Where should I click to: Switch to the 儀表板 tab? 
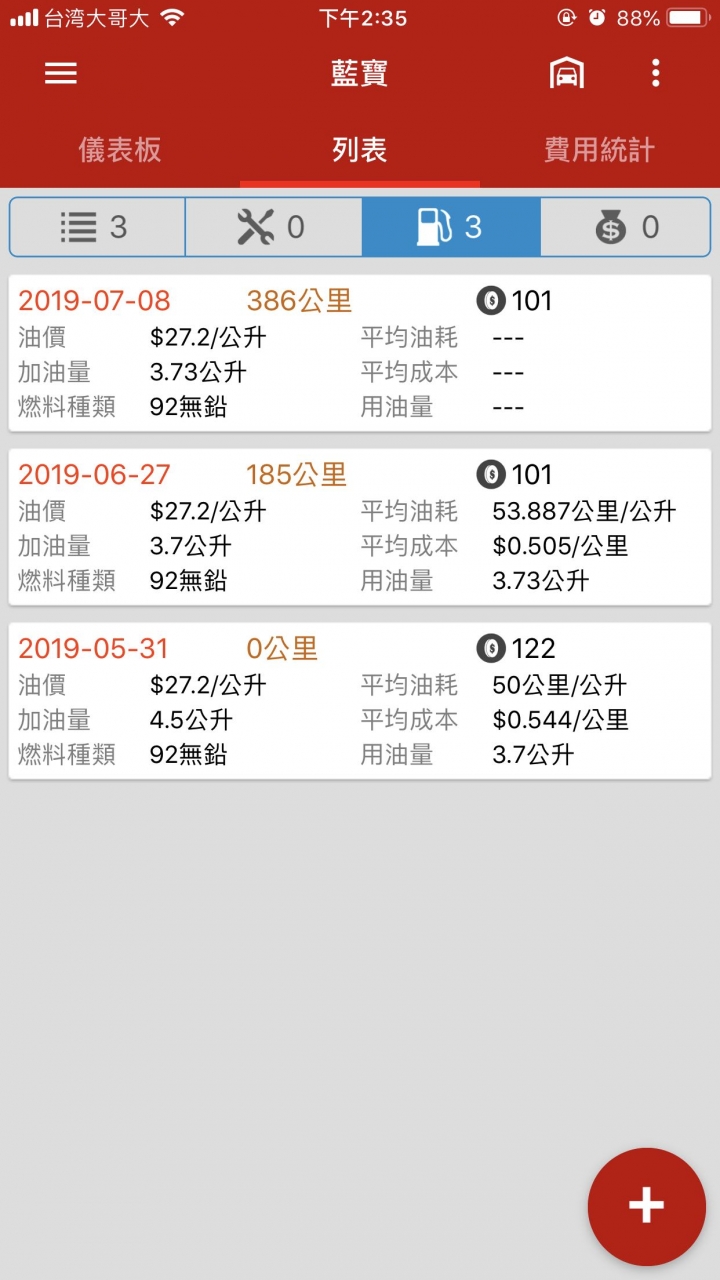pyautogui.click(x=120, y=151)
